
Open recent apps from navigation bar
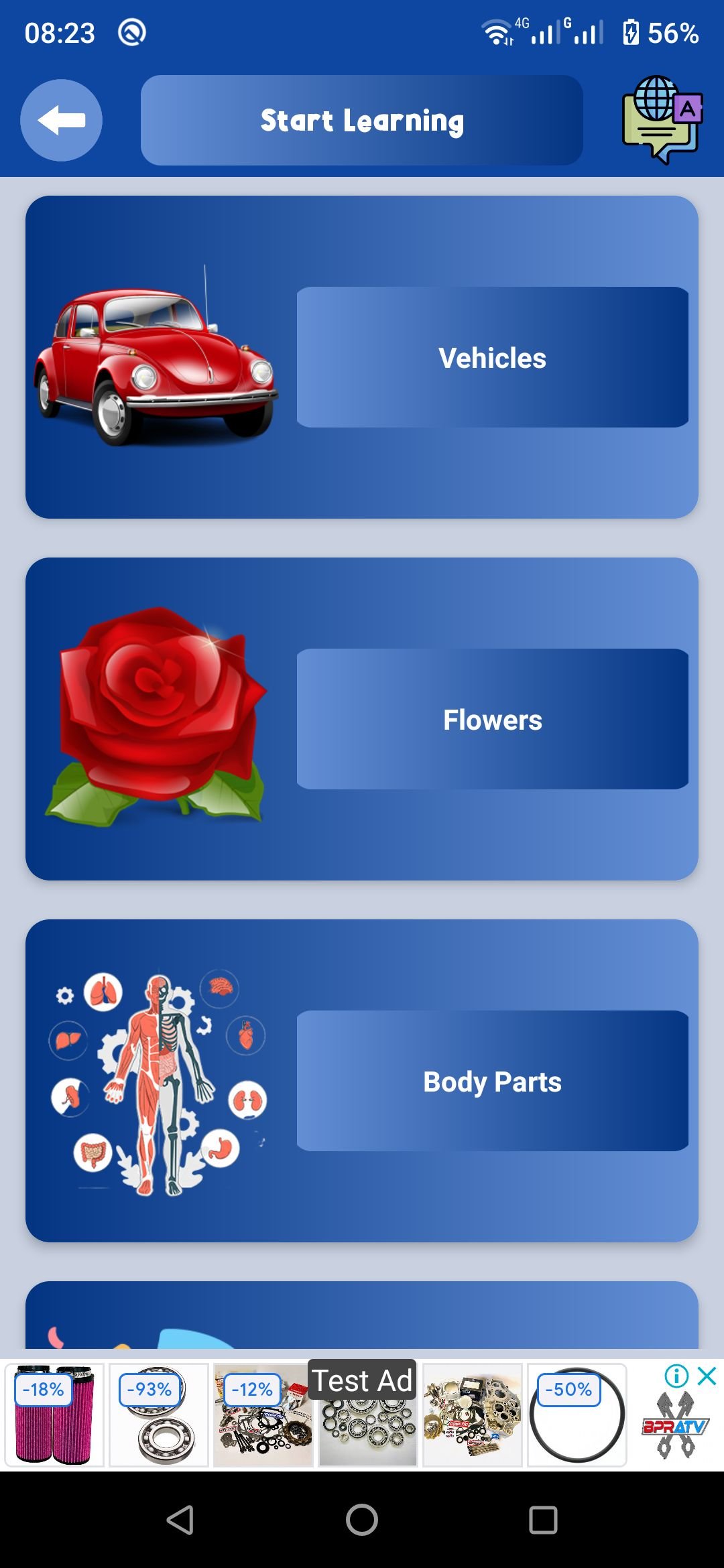[x=543, y=1520]
